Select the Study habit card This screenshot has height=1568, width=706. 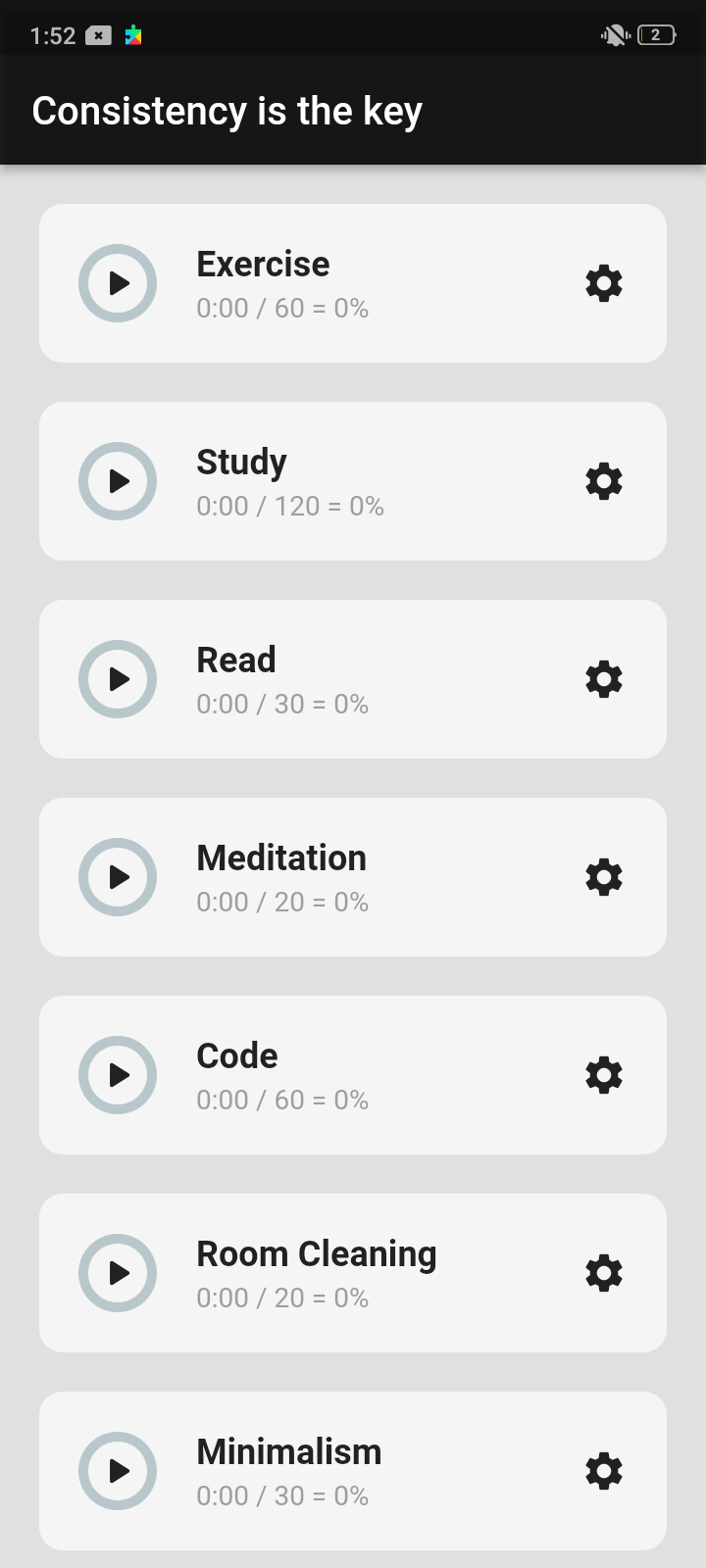click(353, 481)
